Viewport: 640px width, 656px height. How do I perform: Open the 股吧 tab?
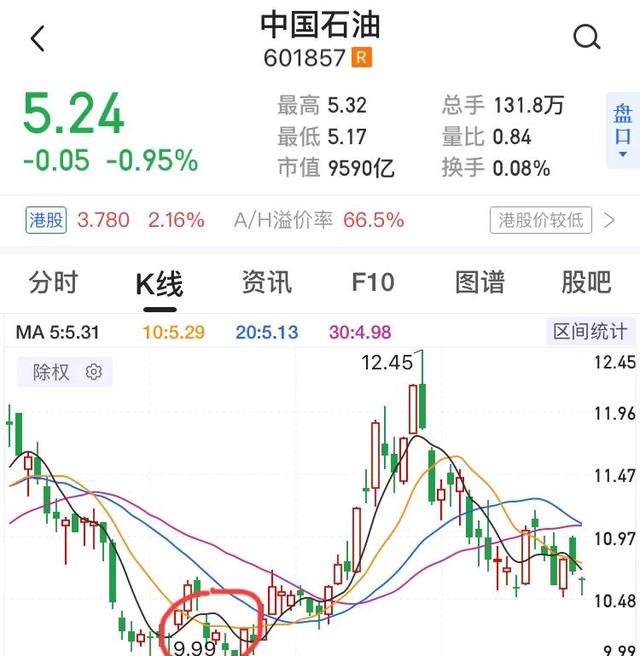586,283
